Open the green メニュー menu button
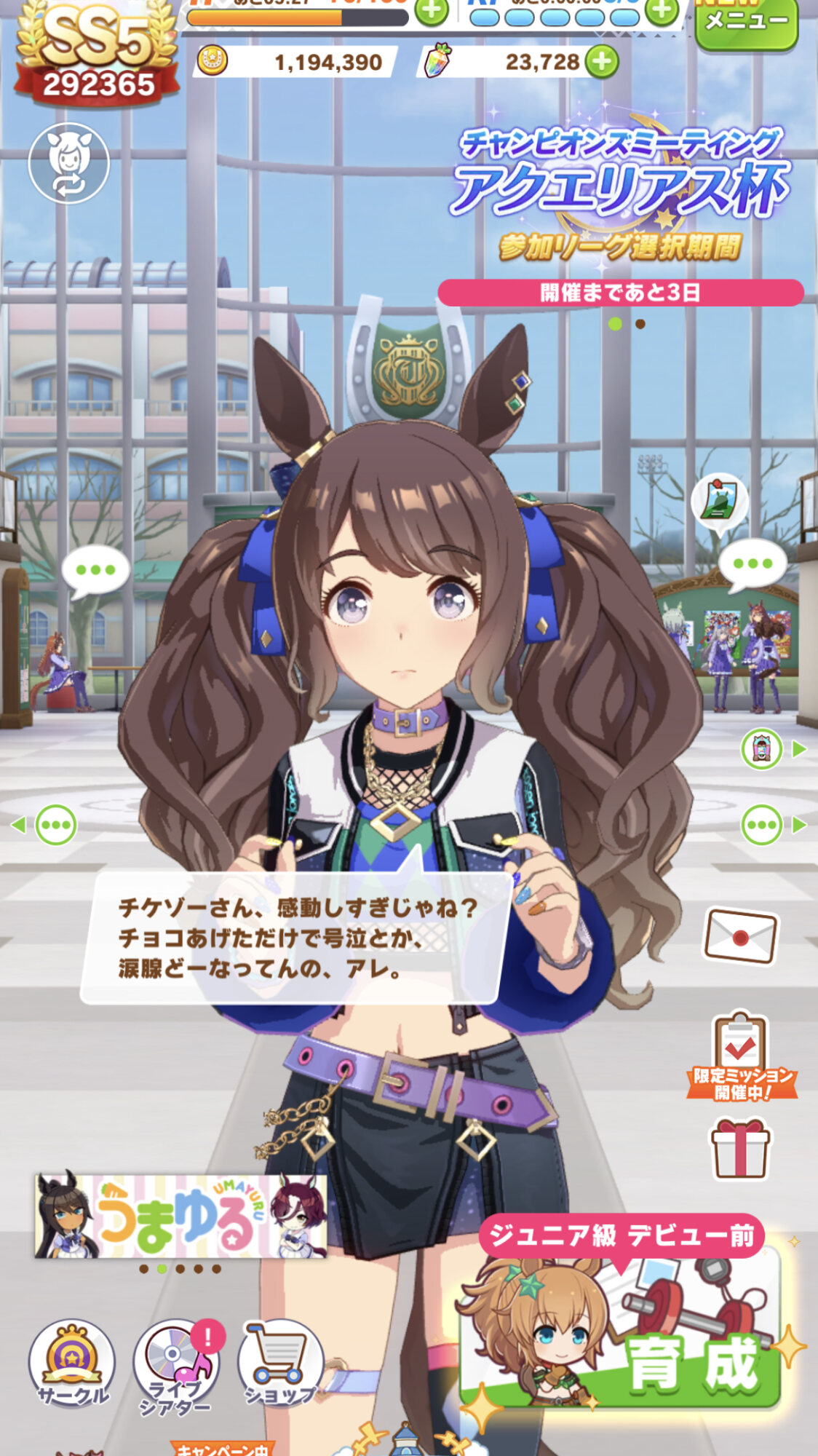The image size is (818, 1456). pyautogui.click(x=746, y=22)
